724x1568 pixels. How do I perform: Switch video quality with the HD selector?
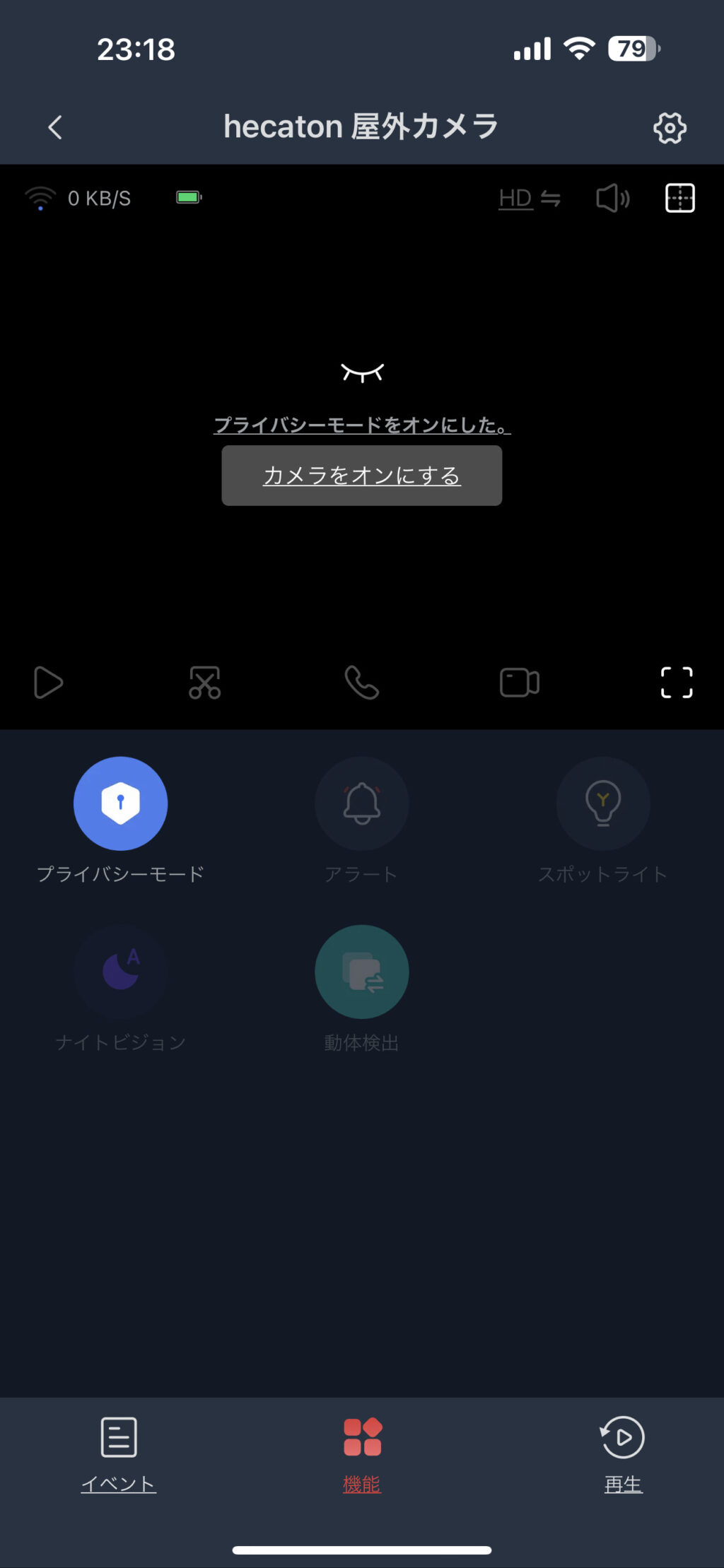coord(529,199)
